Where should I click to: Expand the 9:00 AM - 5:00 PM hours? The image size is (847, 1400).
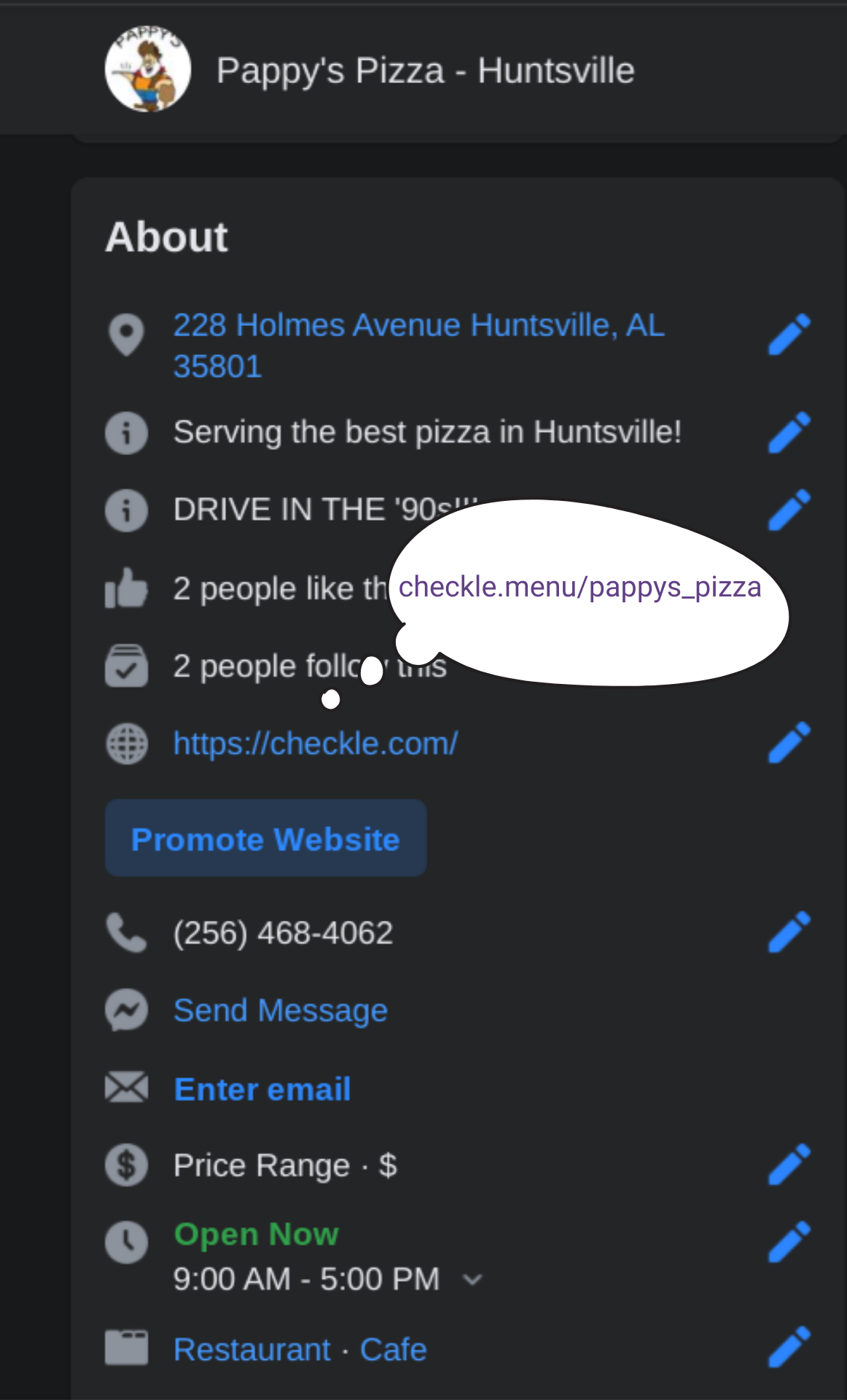click(x=473, y=1280)
